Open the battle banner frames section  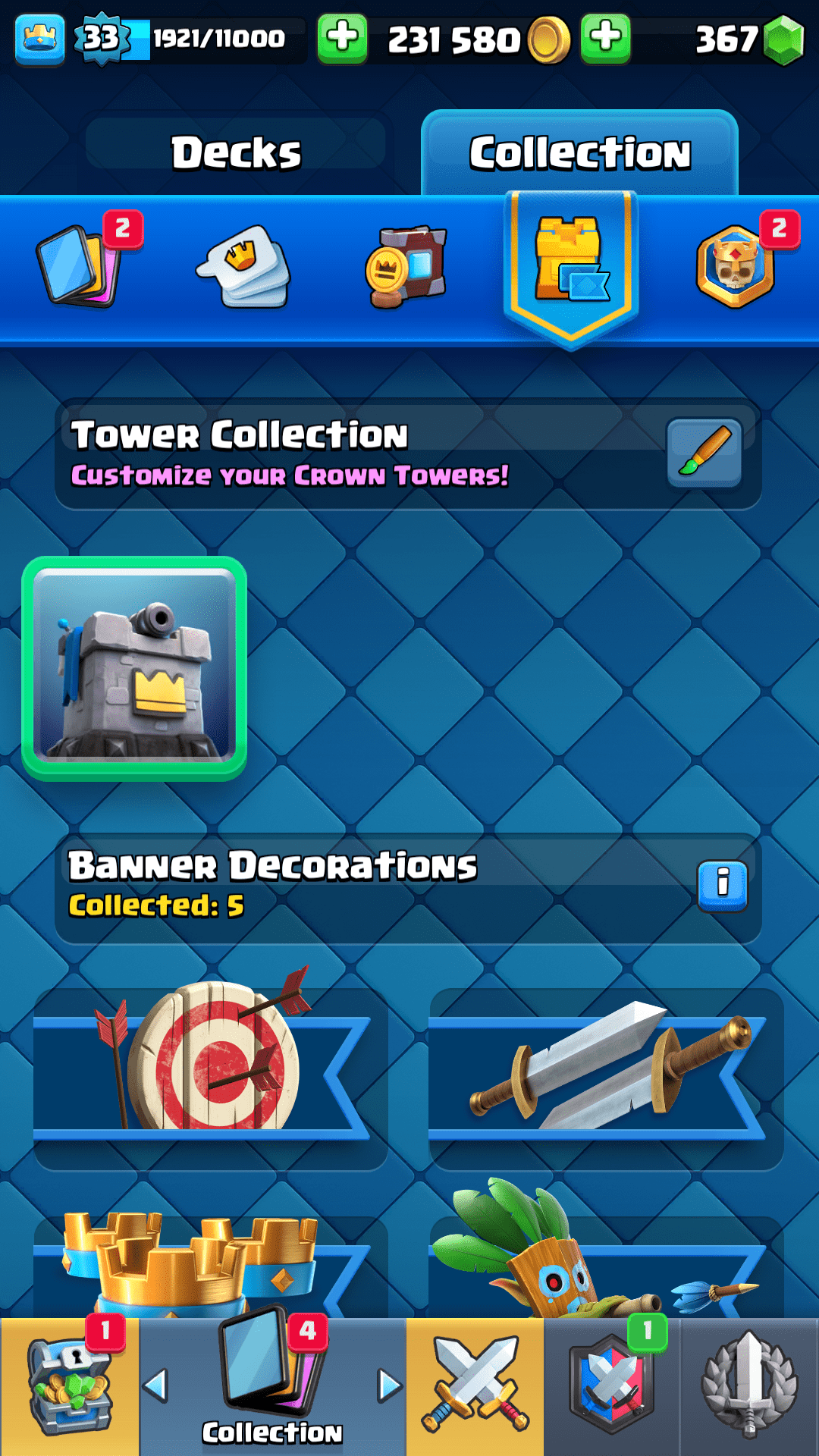pos(407,267)
